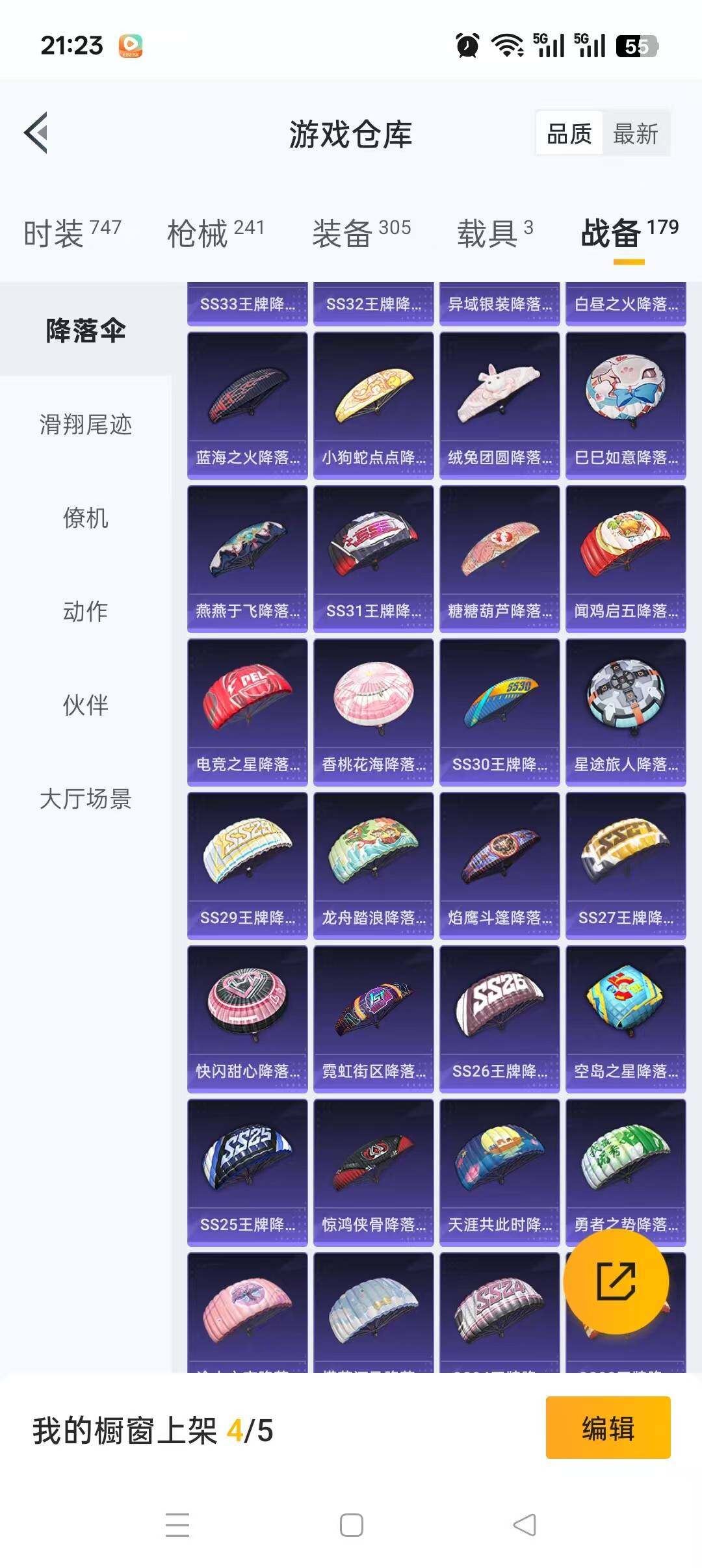Tap the system home button
The width and height of the screenshot is (702, 1568).
pos(351,1525)
